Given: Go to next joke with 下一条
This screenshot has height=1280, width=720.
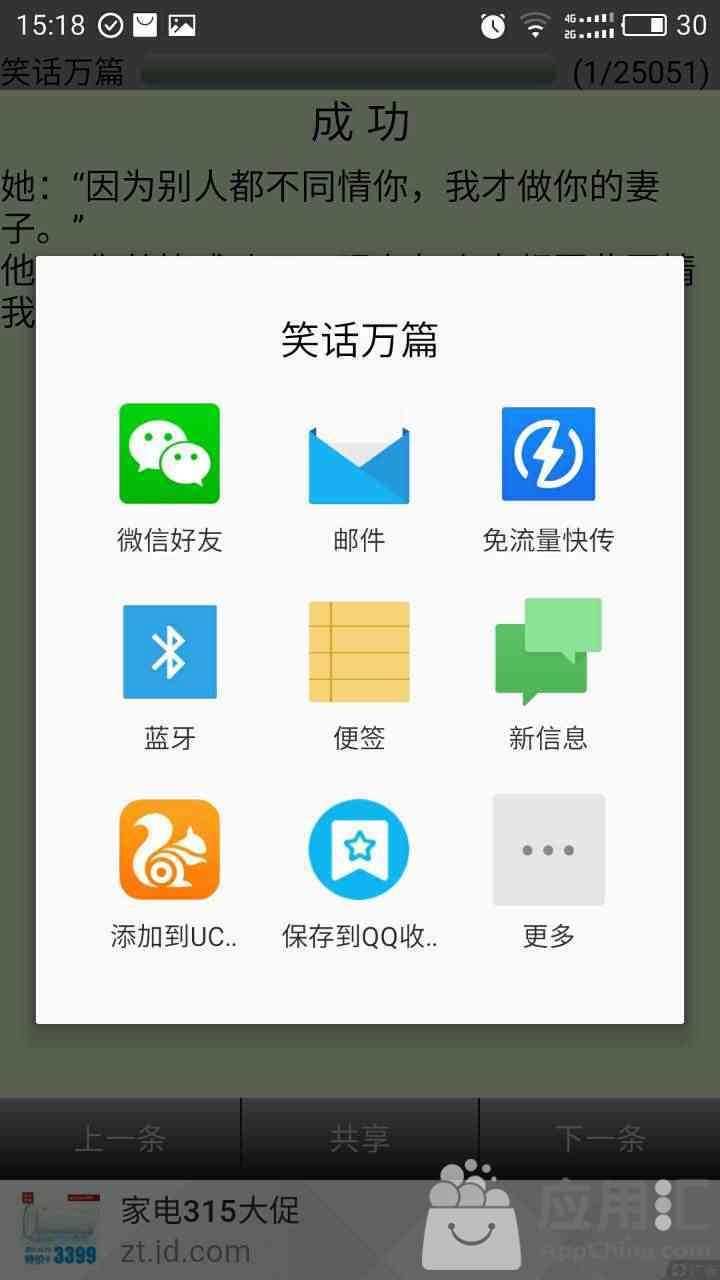Looking at the screenshot, I should 600,1138.
